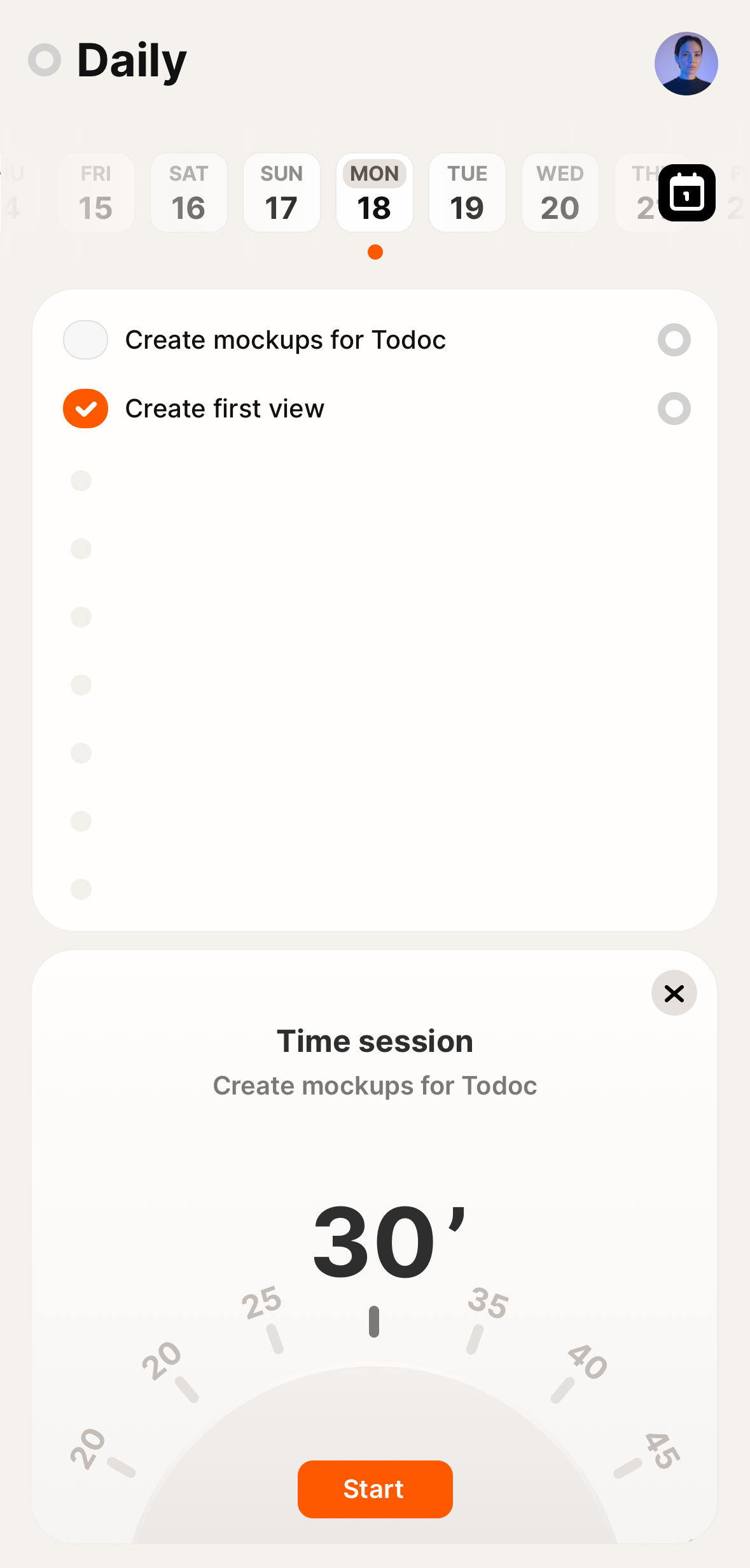Close the Time session panel

674,993
